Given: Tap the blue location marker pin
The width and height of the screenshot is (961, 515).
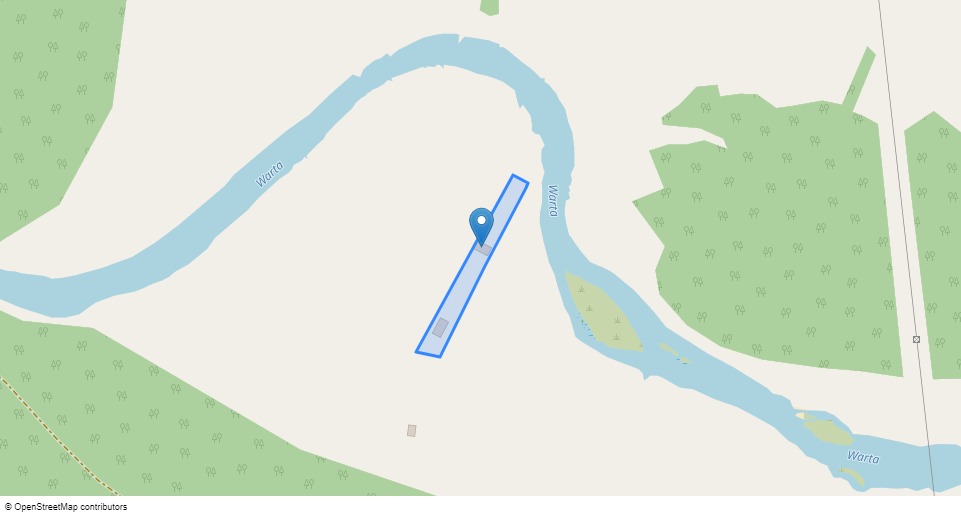Looking at the screenshot, I should click(x=481, y=224).
